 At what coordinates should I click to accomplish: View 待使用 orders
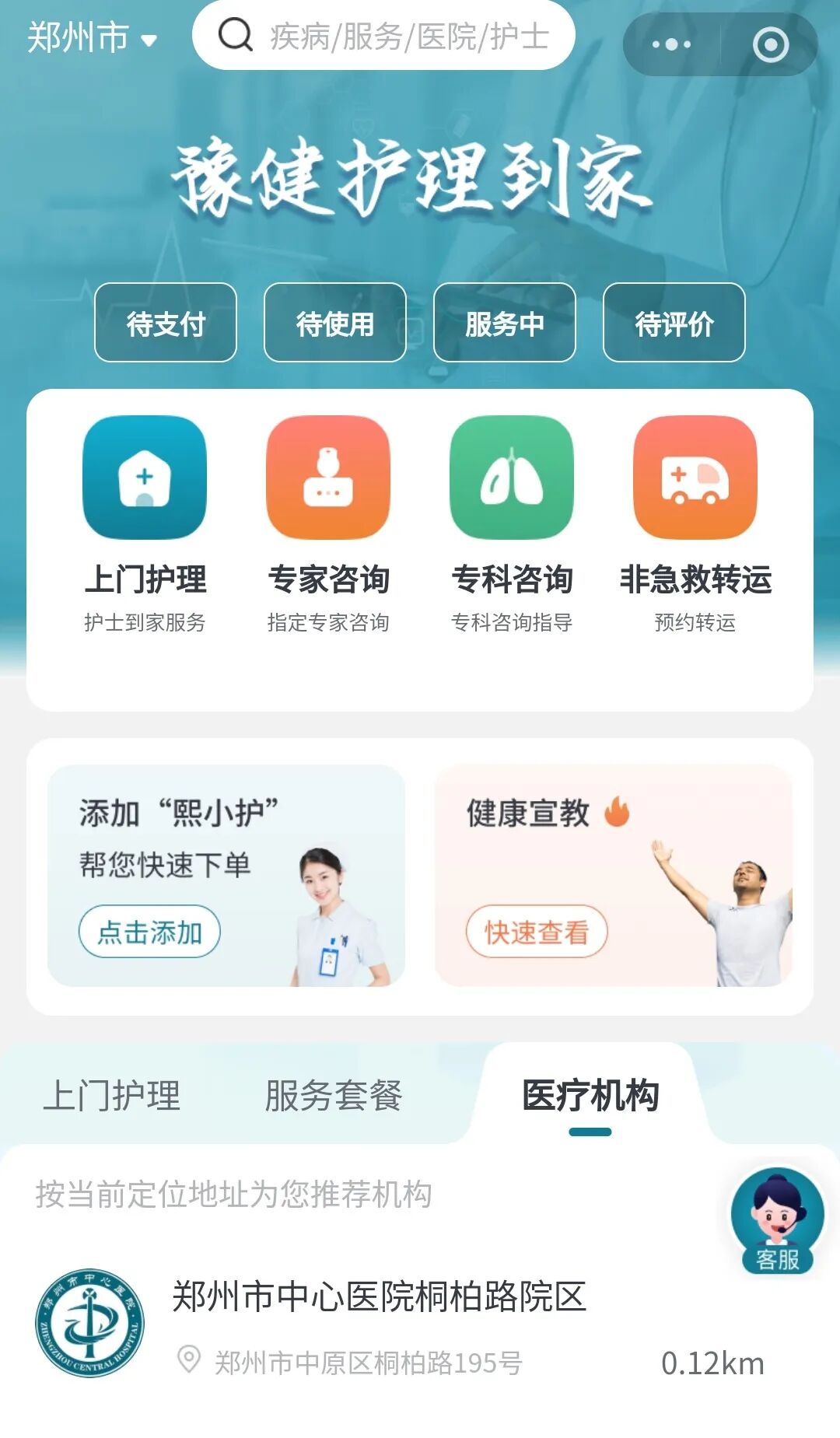(x=335, y=323)
